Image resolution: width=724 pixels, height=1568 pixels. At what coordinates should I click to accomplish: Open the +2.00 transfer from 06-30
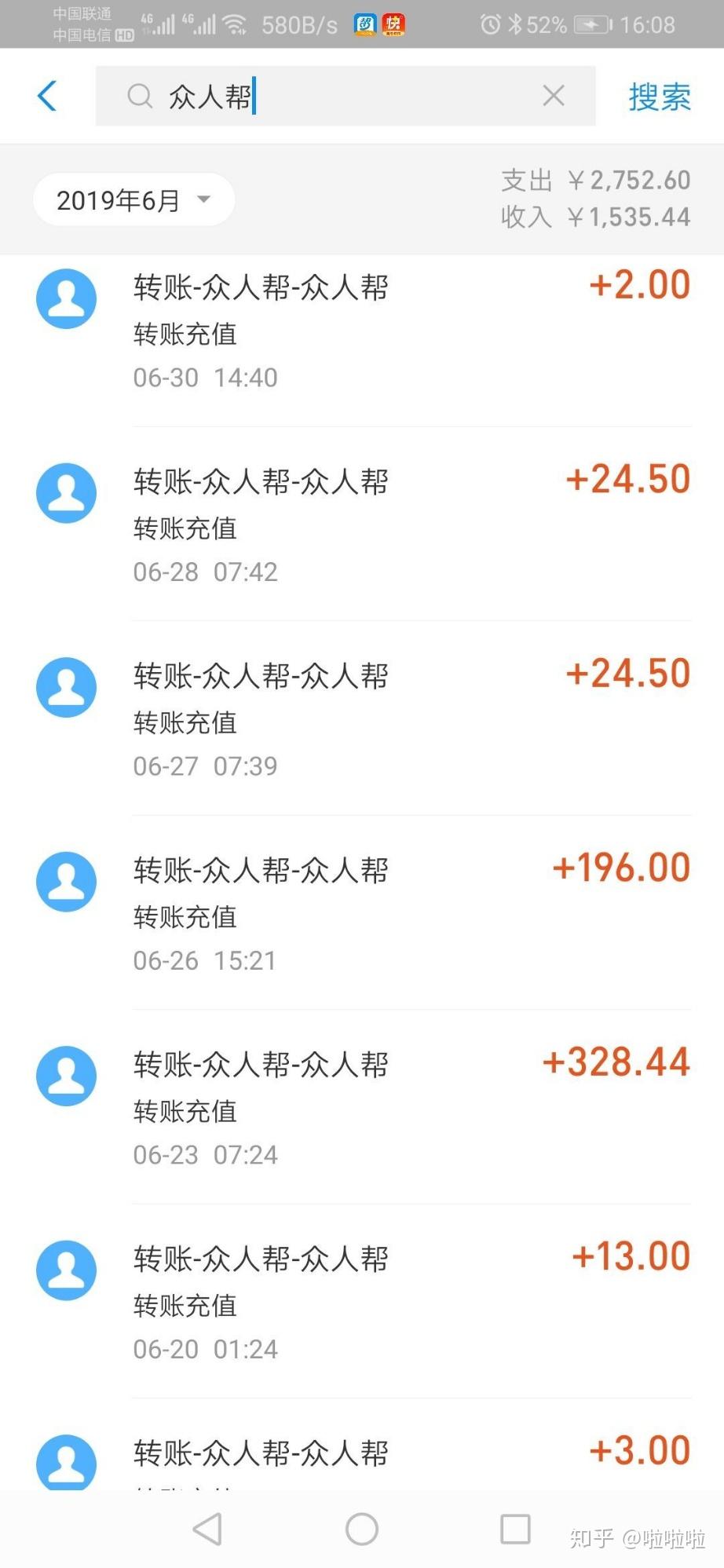pos(362,330)
